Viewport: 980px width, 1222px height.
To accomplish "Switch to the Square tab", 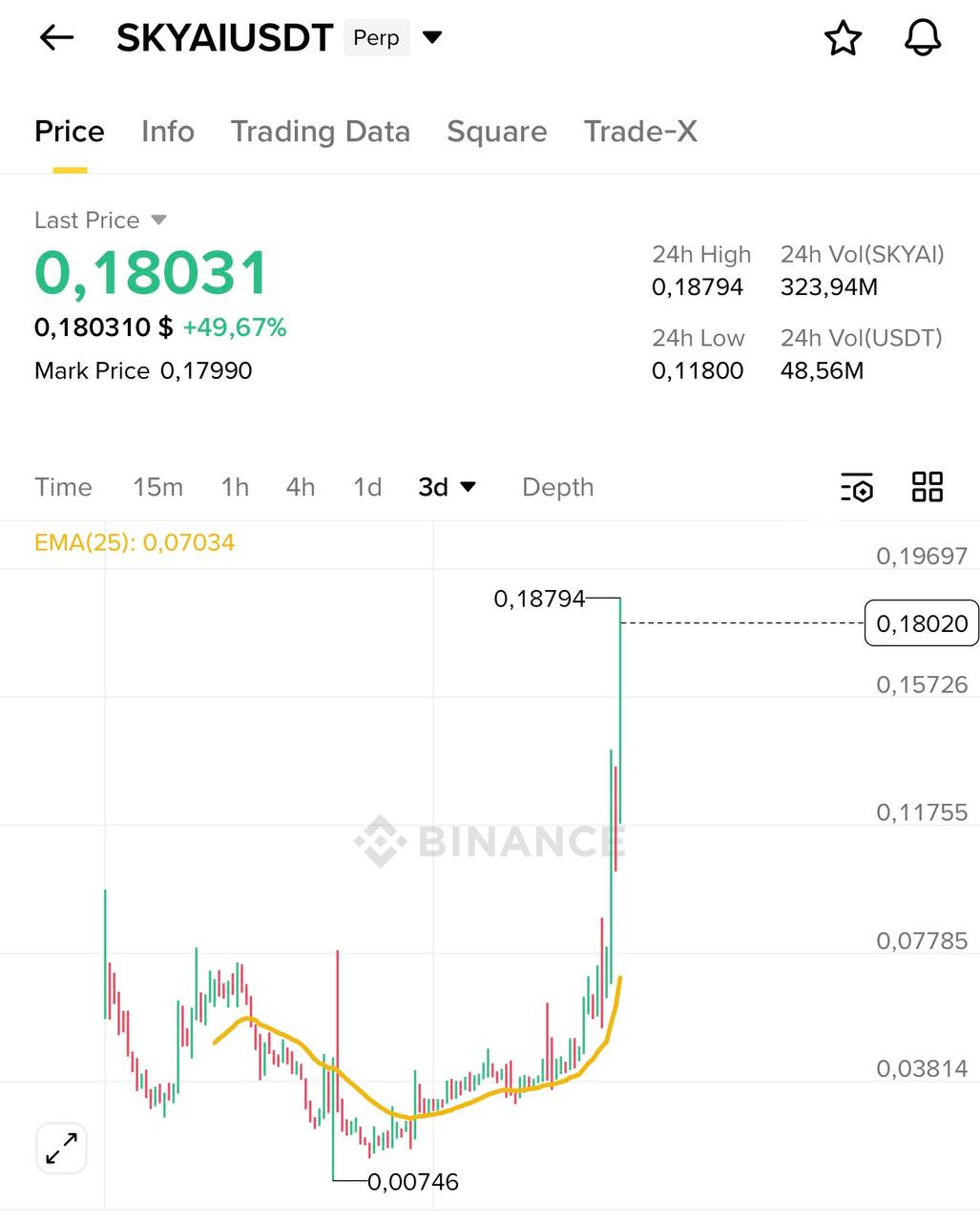I will point(497,132).
